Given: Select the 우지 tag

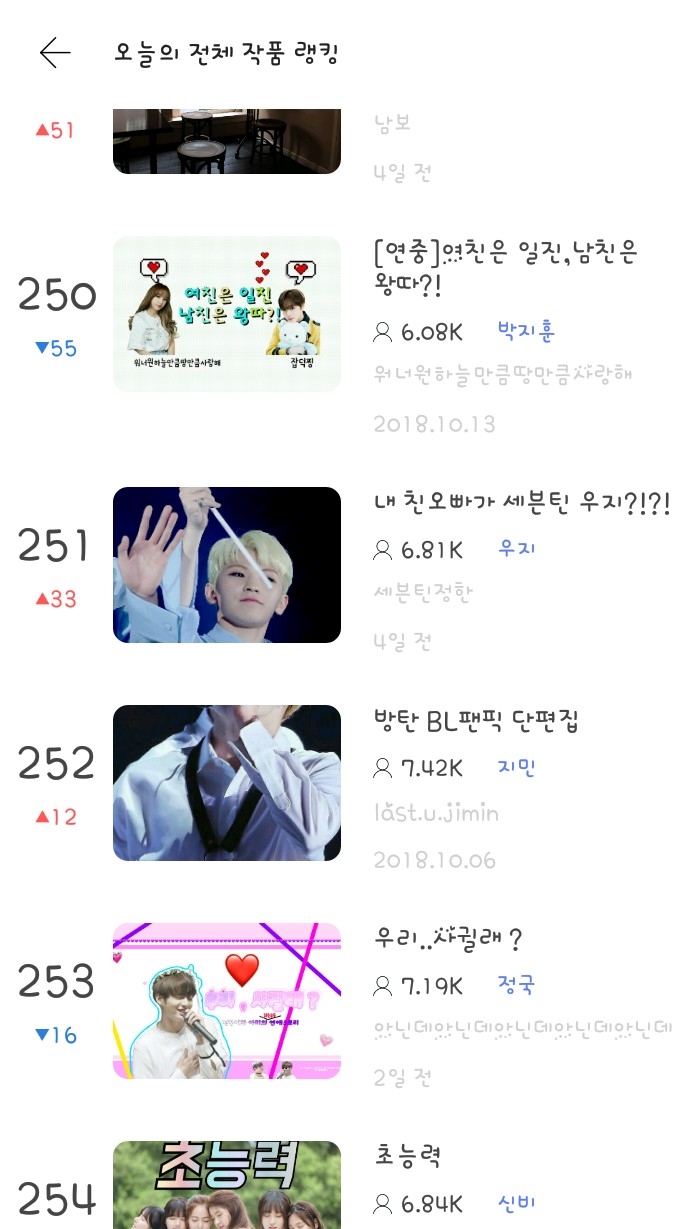Looking at the screenshot, I should pos(517,549).
